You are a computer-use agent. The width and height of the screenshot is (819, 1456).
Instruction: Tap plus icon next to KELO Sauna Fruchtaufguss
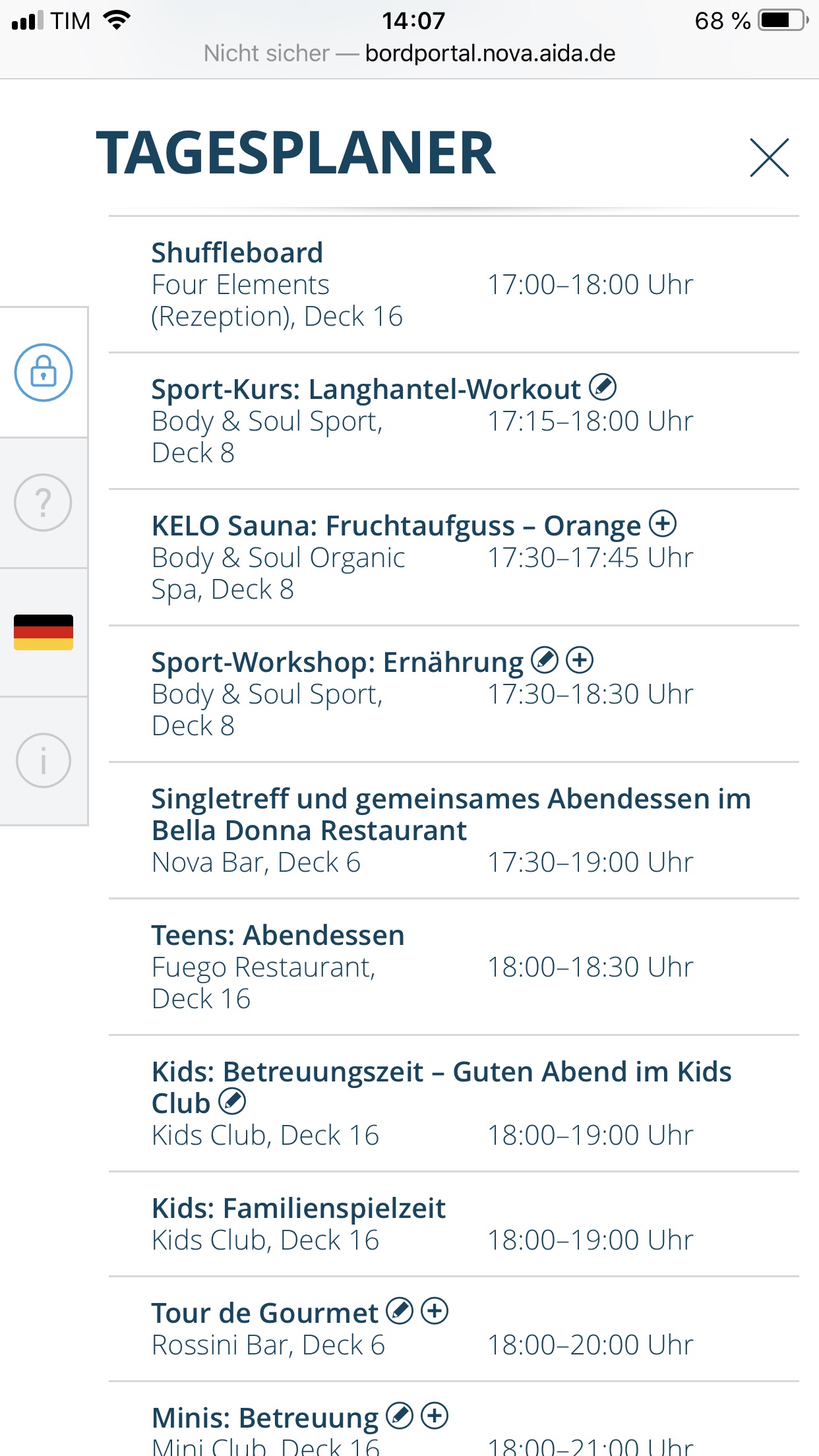pos(663,524)
